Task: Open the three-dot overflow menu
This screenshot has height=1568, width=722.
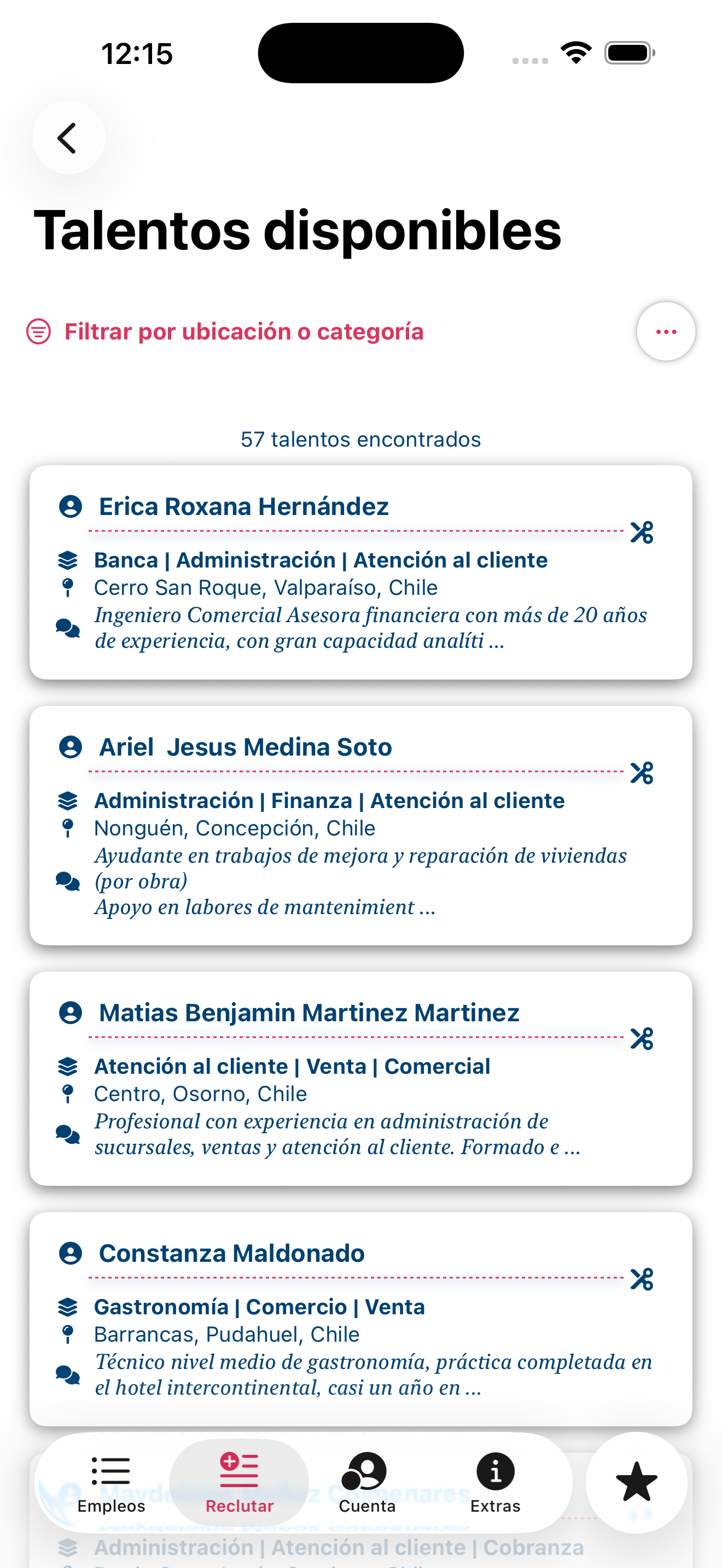Action: tap(665, 332)
